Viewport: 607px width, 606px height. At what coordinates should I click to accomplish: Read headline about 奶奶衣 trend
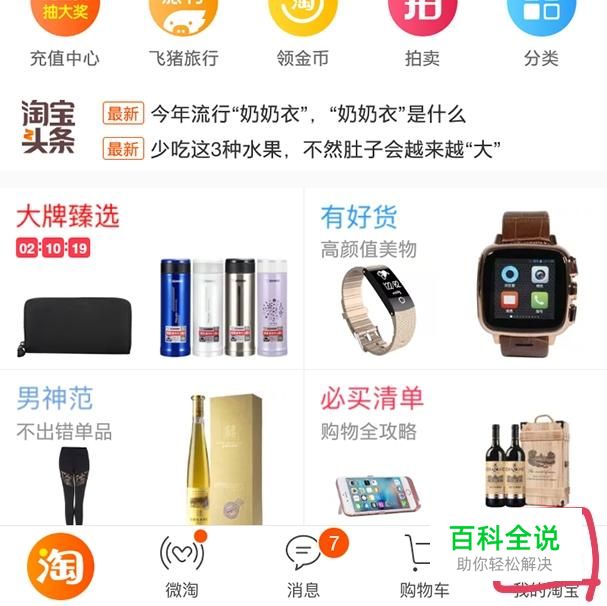tap(307, 114)
